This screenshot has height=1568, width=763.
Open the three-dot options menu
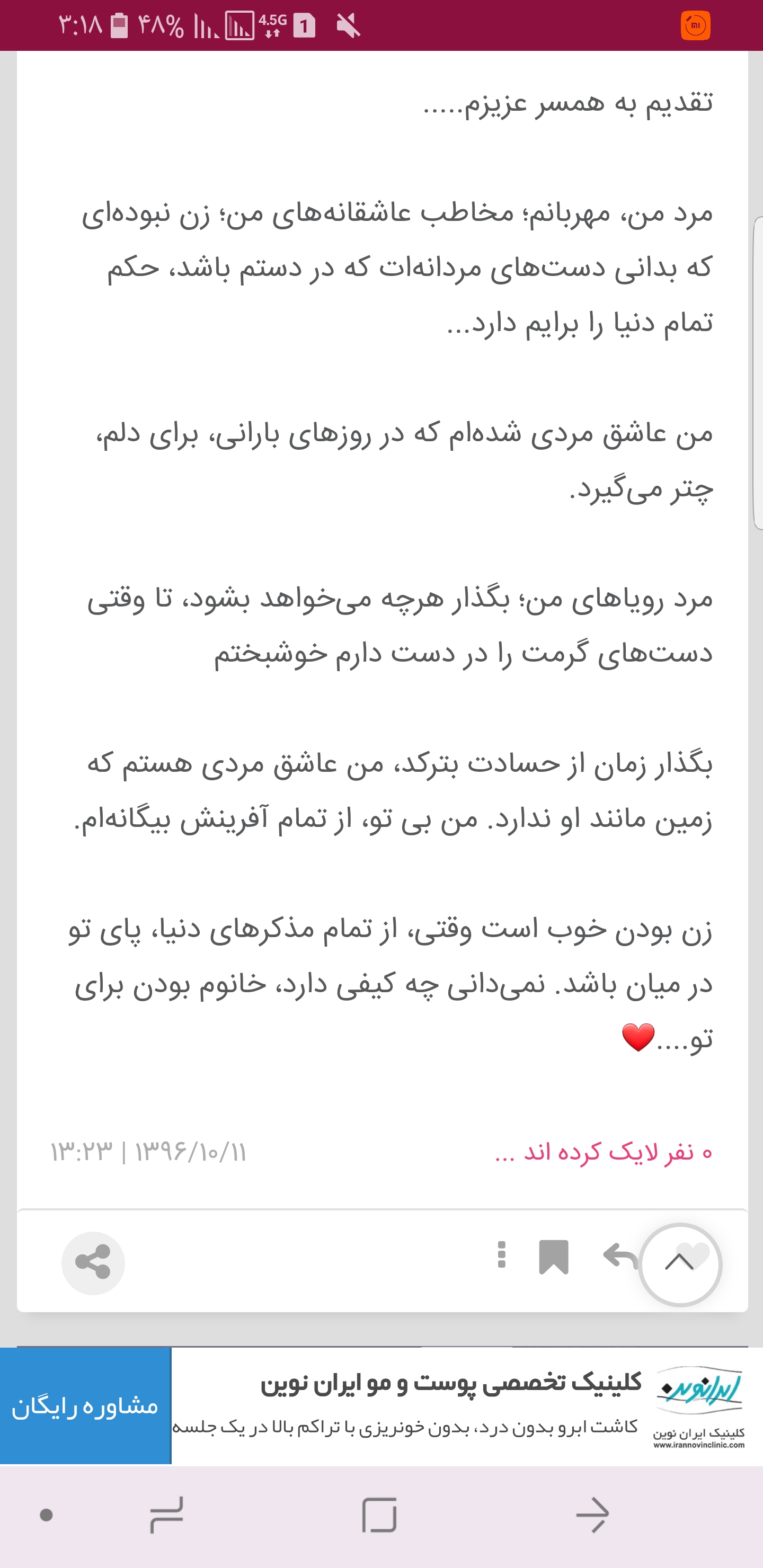tap(501, 1255)
